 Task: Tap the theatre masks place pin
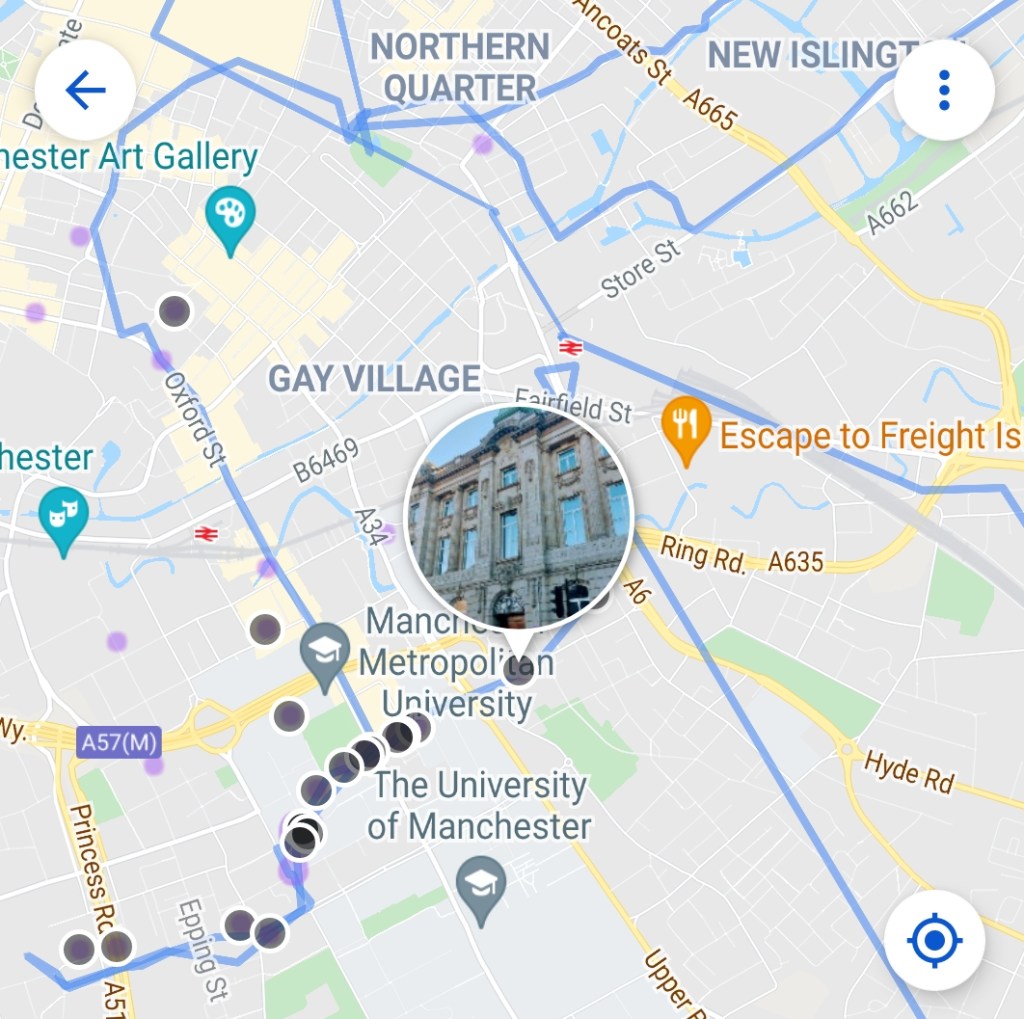pyautogui.click(x=64, y=516)
